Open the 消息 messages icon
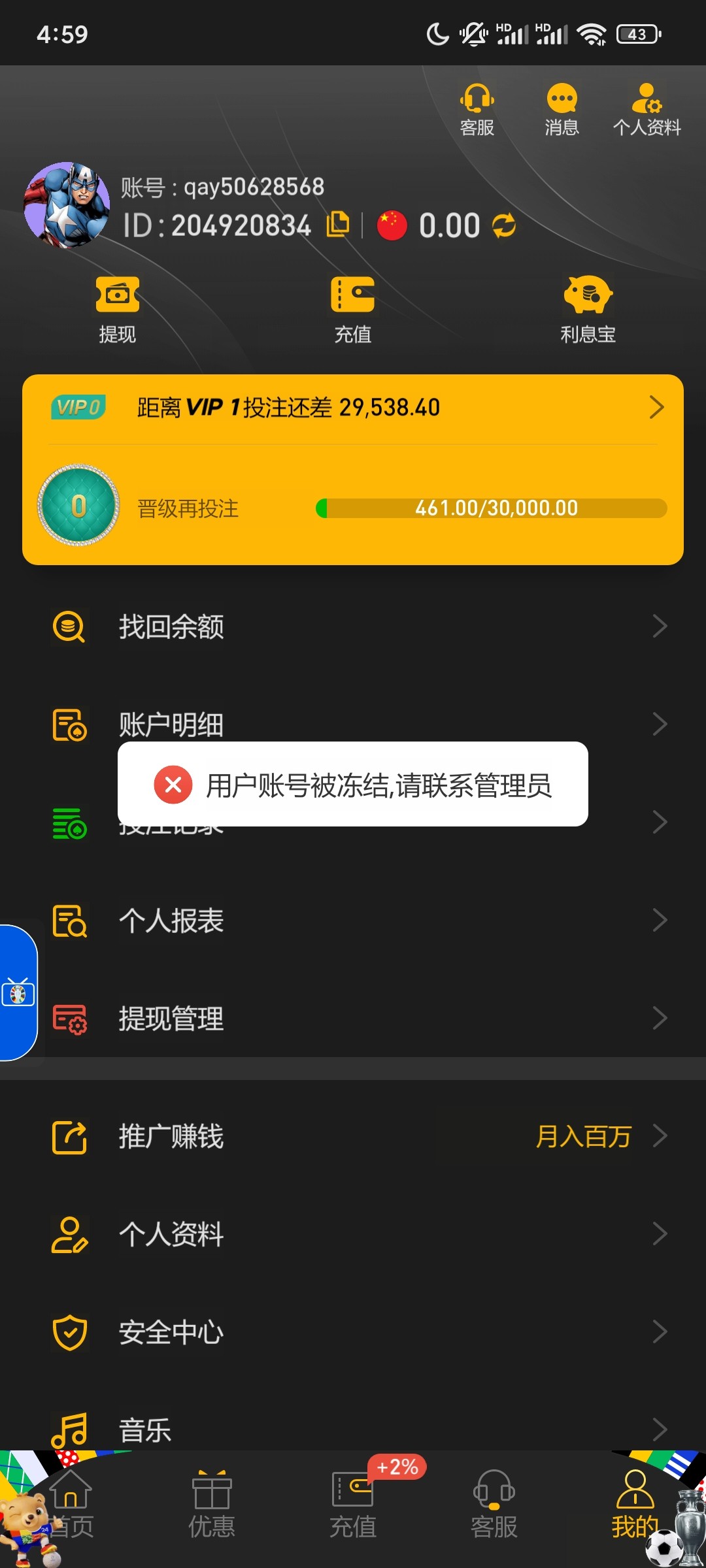706x1568 pixels. 562,108
